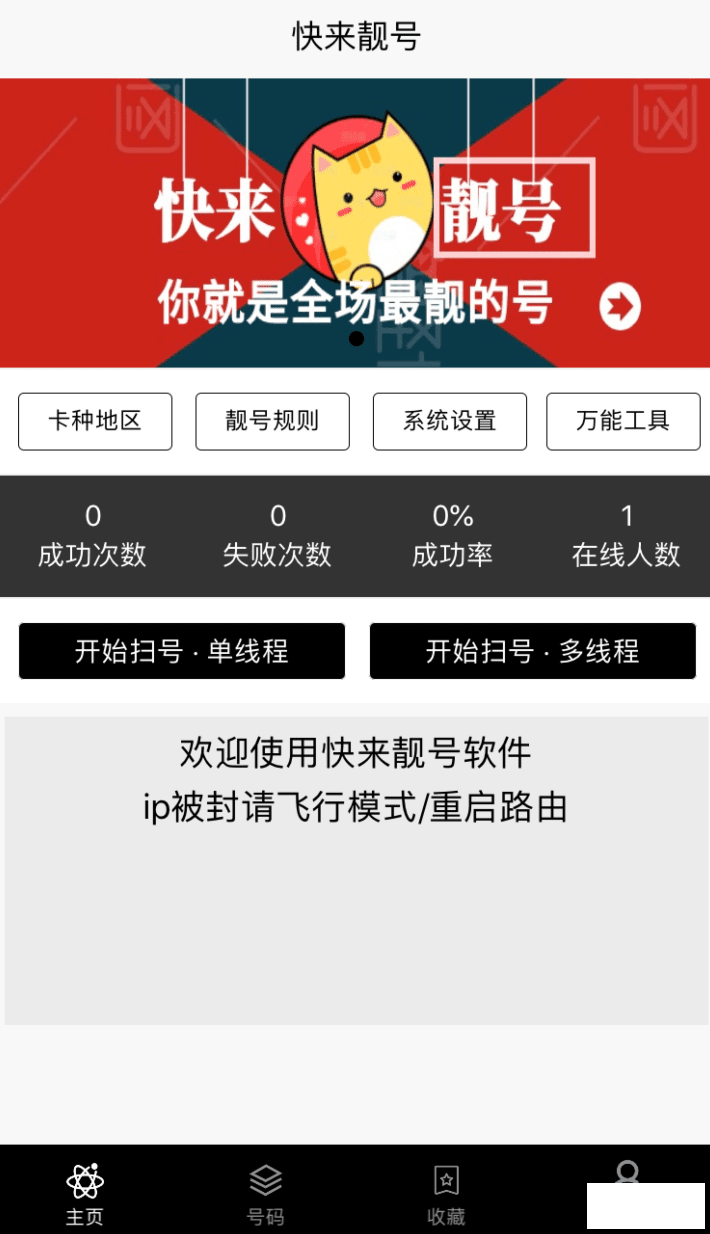Start 开始扫号 · 单线程 scan
The height and width of the screenshot is (1234, 710).
(x=182, y=651)
